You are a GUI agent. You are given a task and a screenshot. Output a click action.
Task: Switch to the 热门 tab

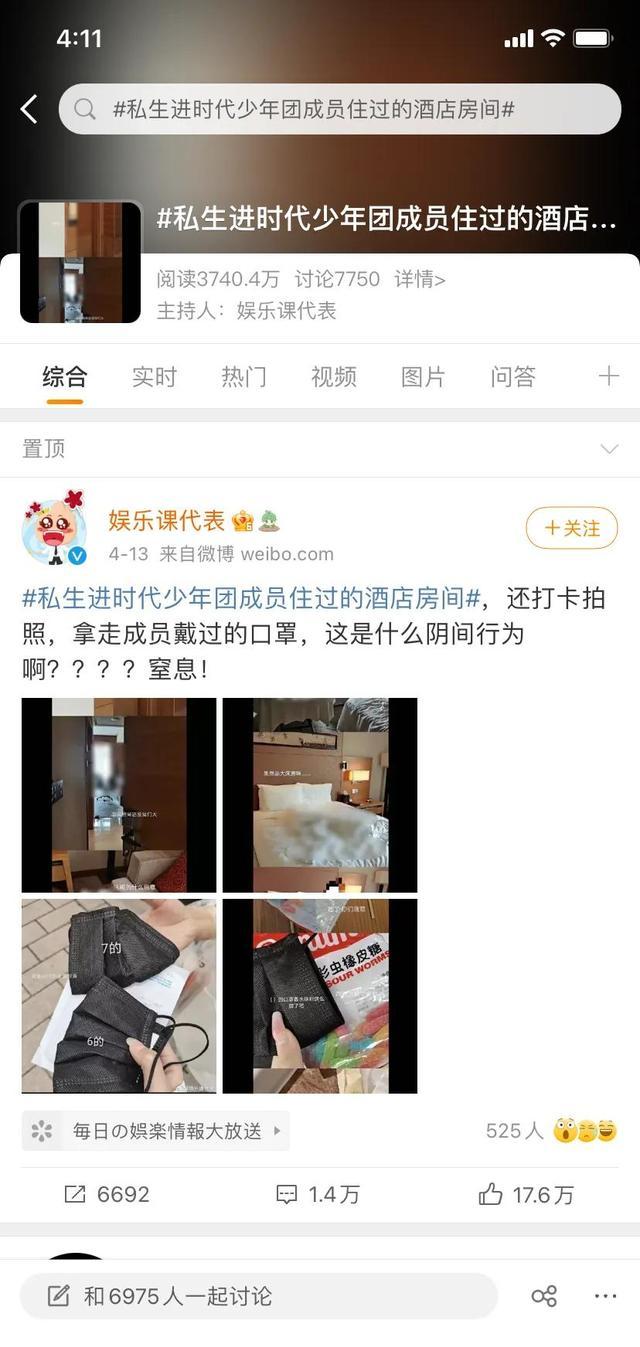pyautogui.click(x=244, y=377)
